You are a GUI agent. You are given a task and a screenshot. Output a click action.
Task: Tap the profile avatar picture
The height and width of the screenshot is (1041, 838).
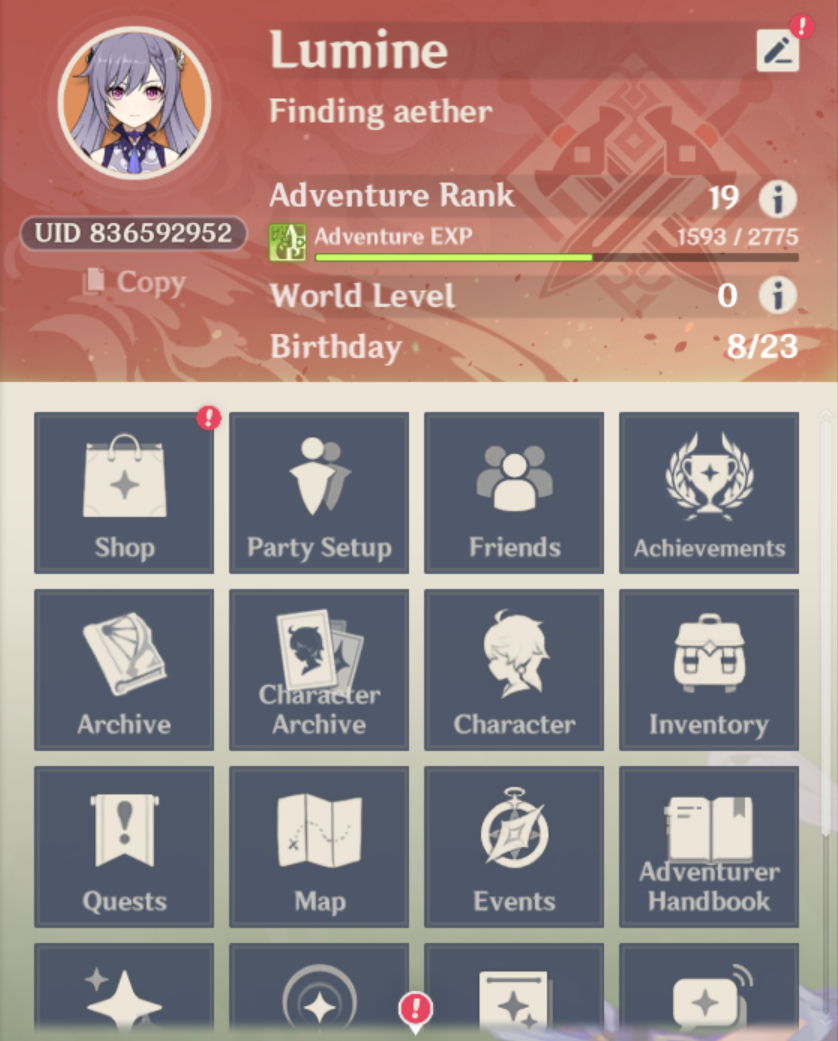134,103
